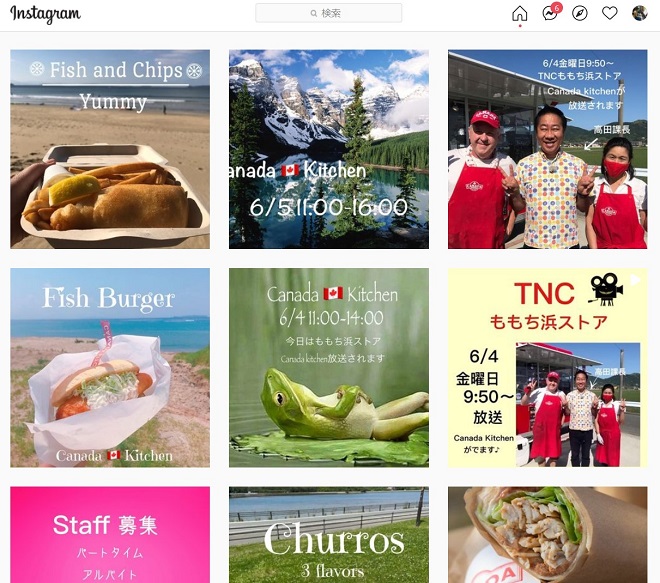The image size is (660, 583).
Task: View the chicken wrap post
Action: click(x=547, y=535)
